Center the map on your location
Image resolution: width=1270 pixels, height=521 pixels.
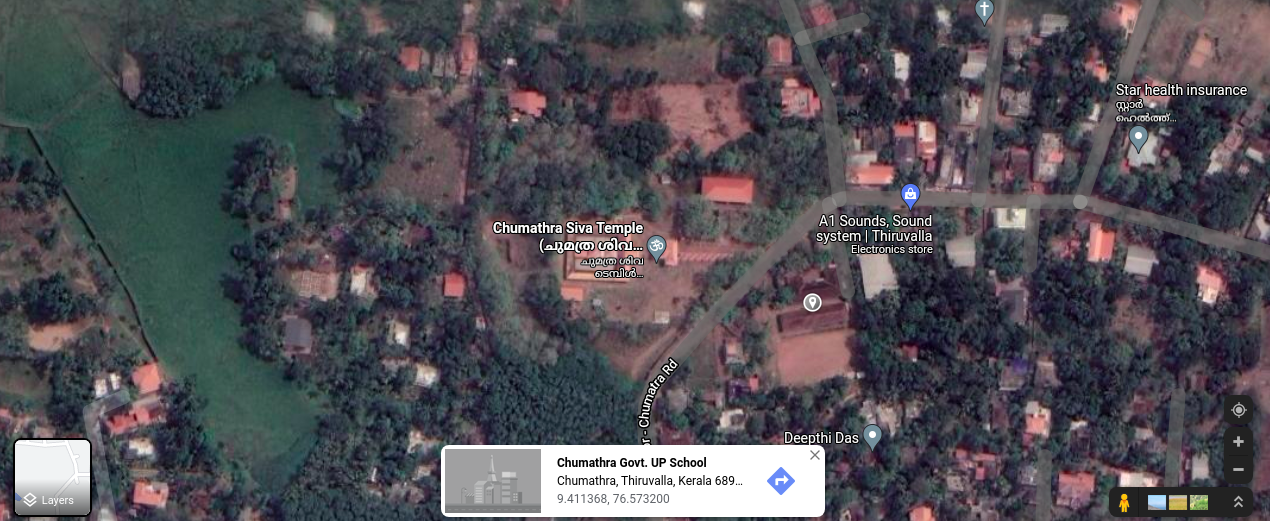tap(1238, 410)
